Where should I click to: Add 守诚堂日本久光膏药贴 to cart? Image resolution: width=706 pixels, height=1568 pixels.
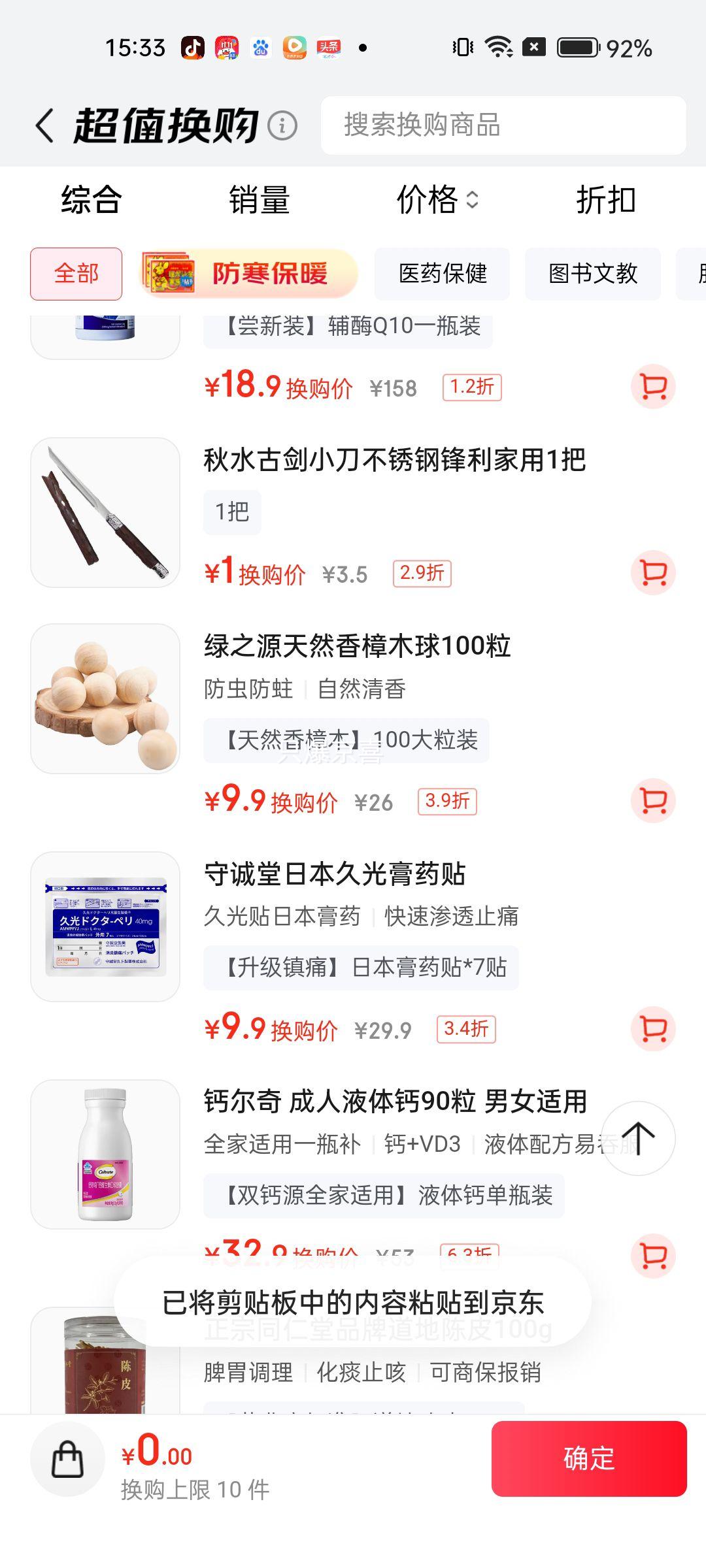(653, 1028)
